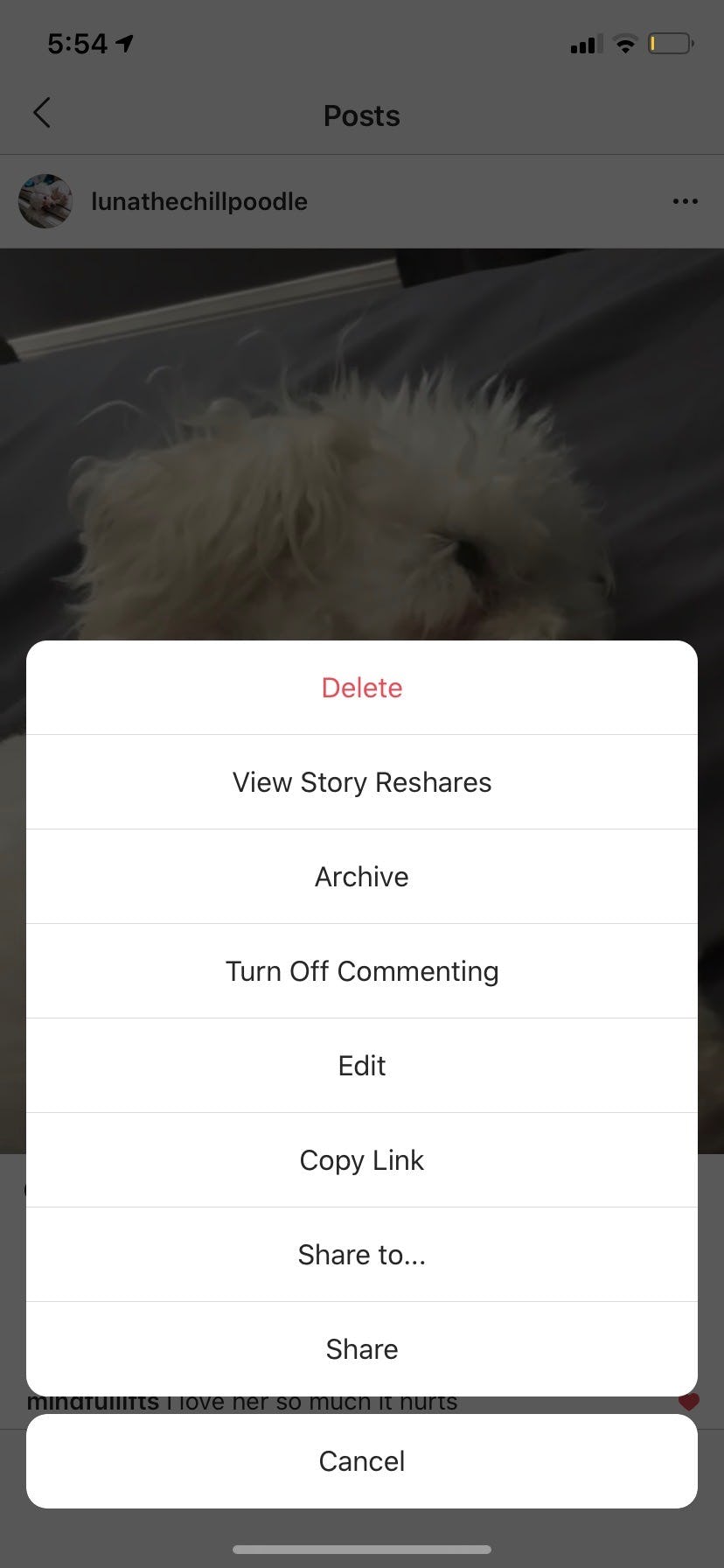Select Turn Off Commenting

[x=362, y=971]
